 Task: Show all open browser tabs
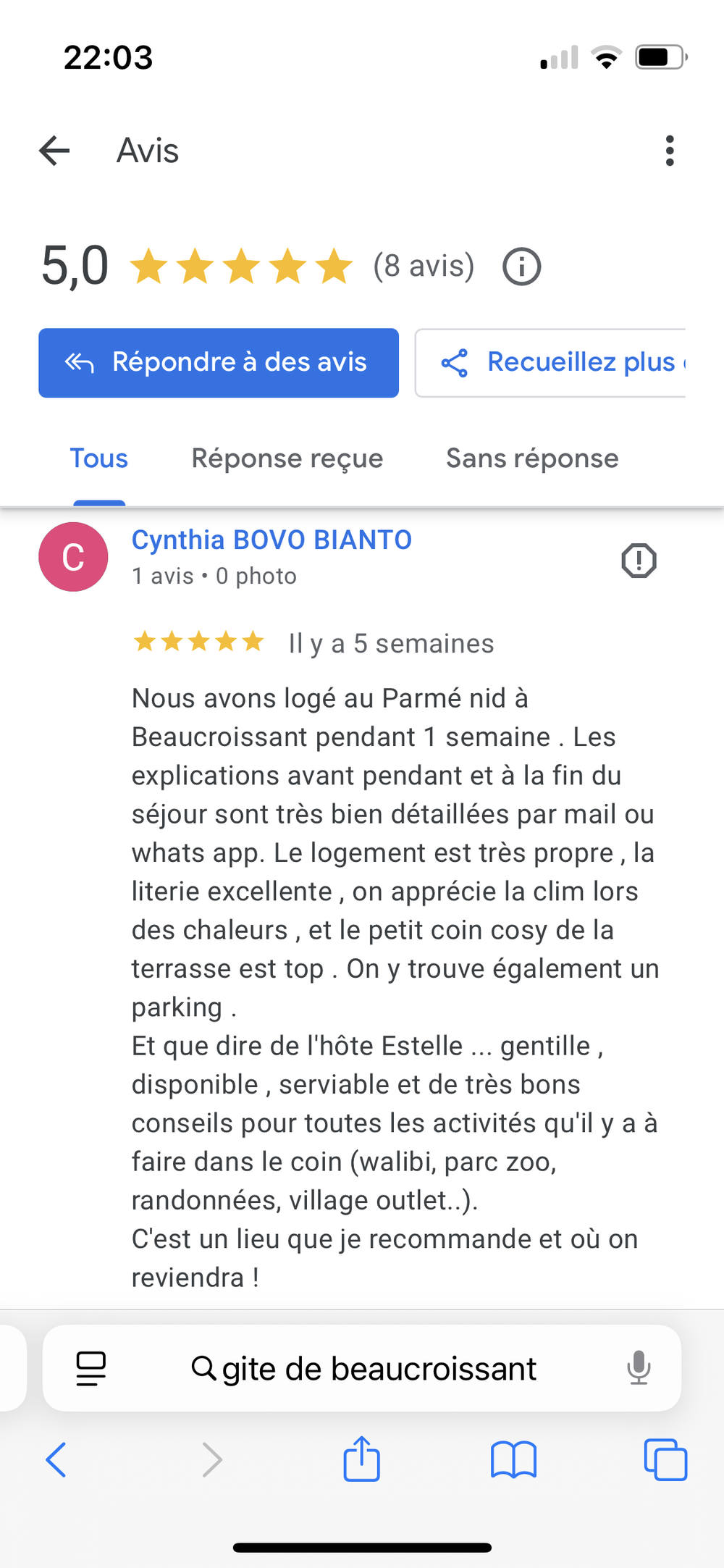point(665,1459)
